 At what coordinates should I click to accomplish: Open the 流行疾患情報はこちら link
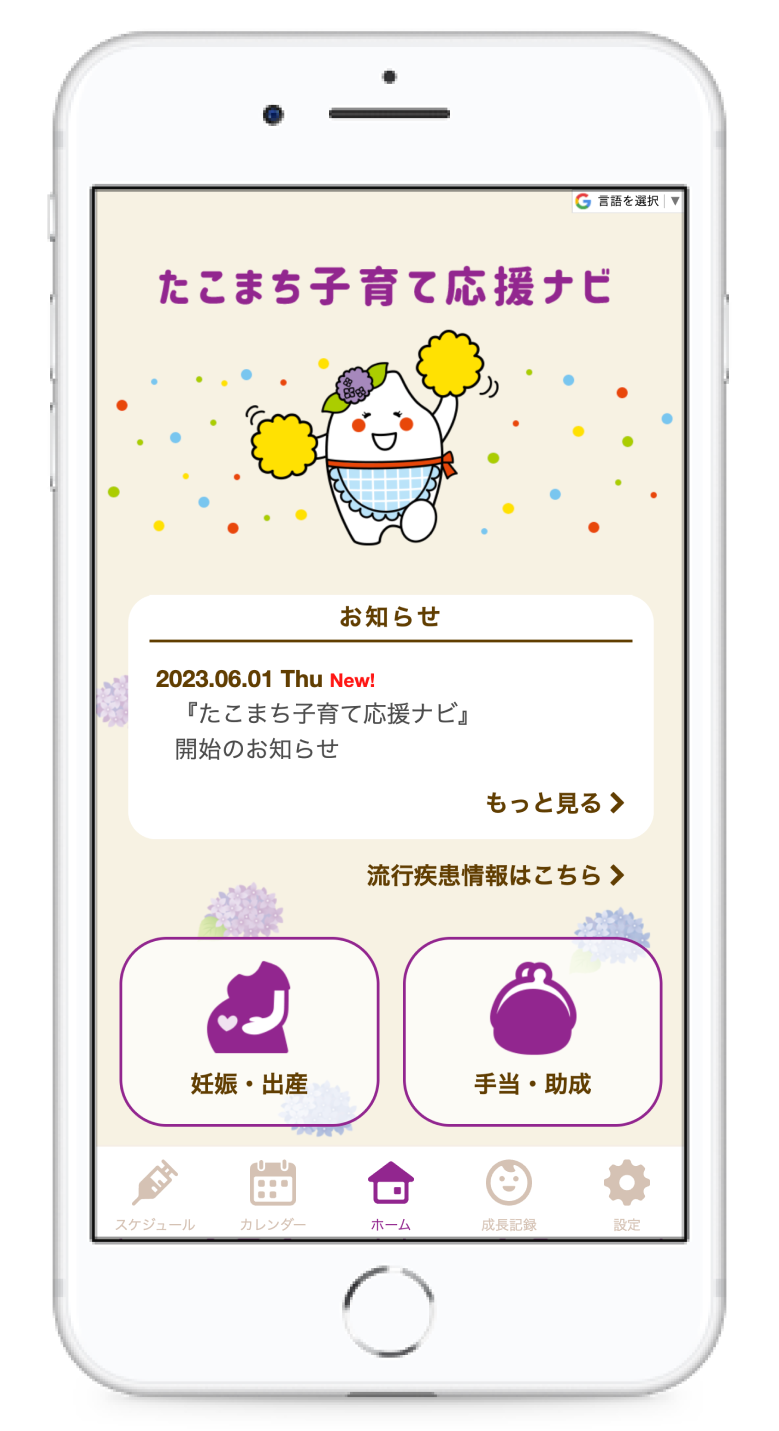tap(495, 876)
